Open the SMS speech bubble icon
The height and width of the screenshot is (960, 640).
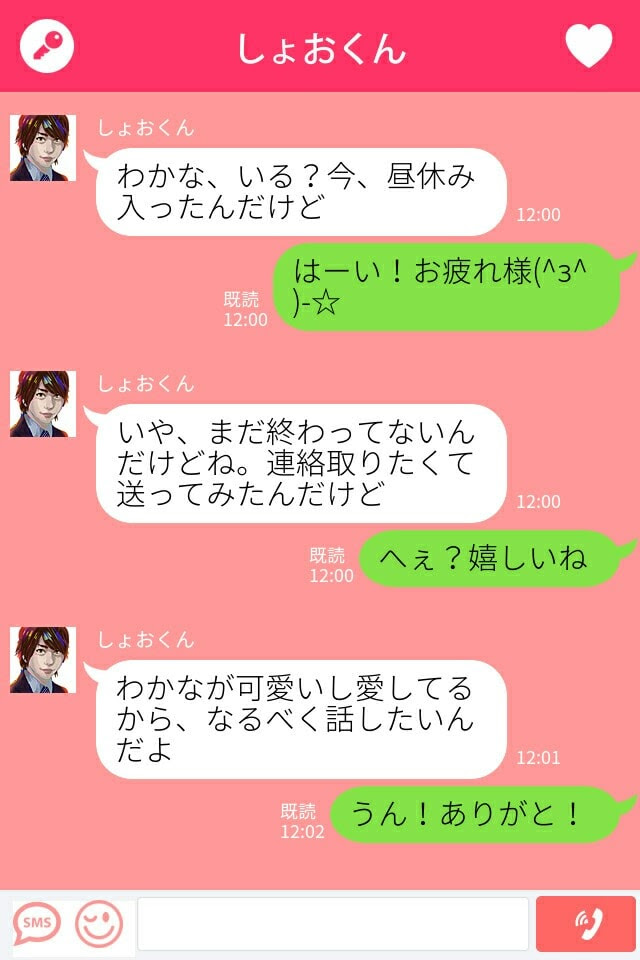(x=37, y=923)
